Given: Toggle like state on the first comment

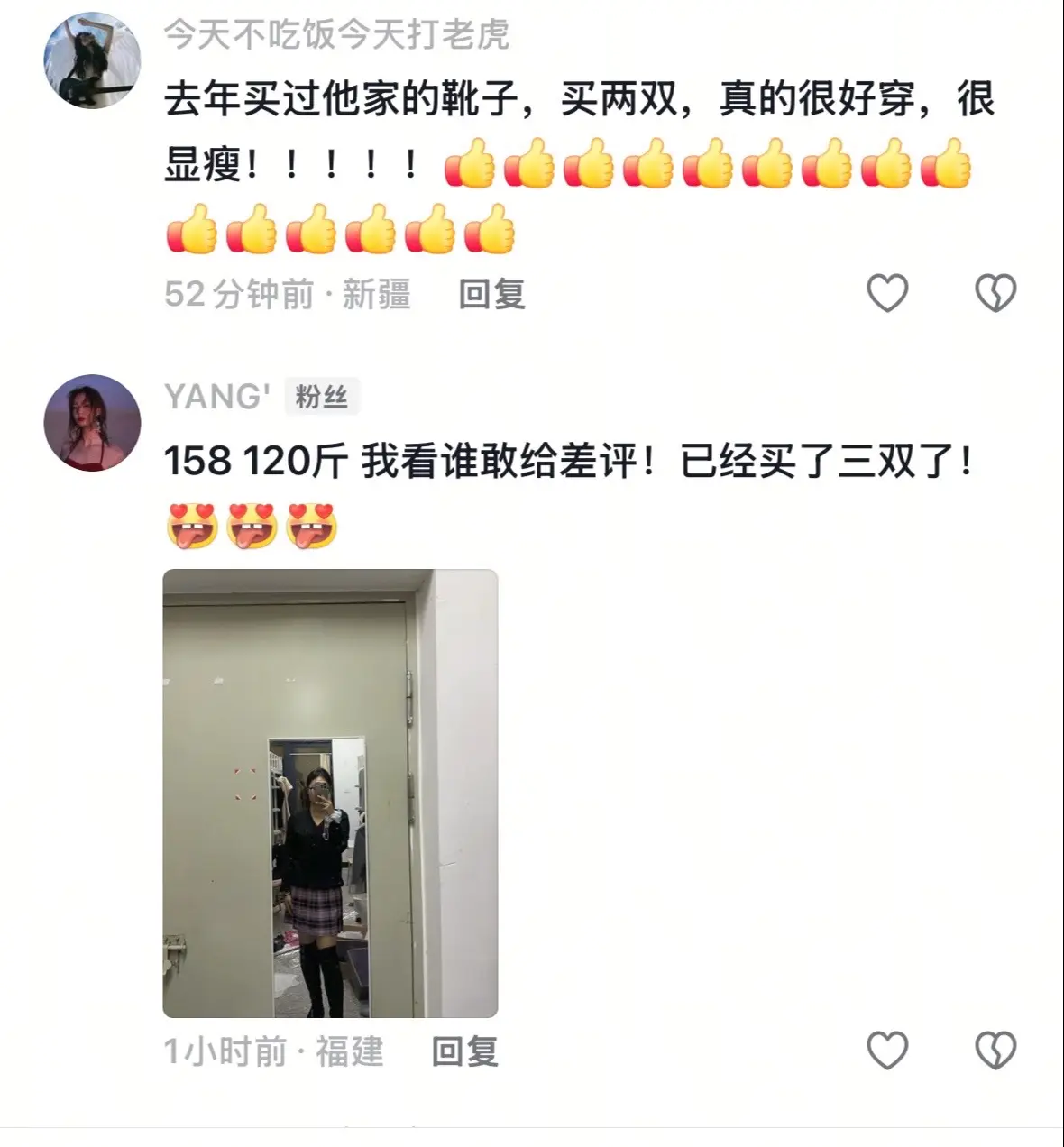Looking at the screenshot, I should coord(889,290).
